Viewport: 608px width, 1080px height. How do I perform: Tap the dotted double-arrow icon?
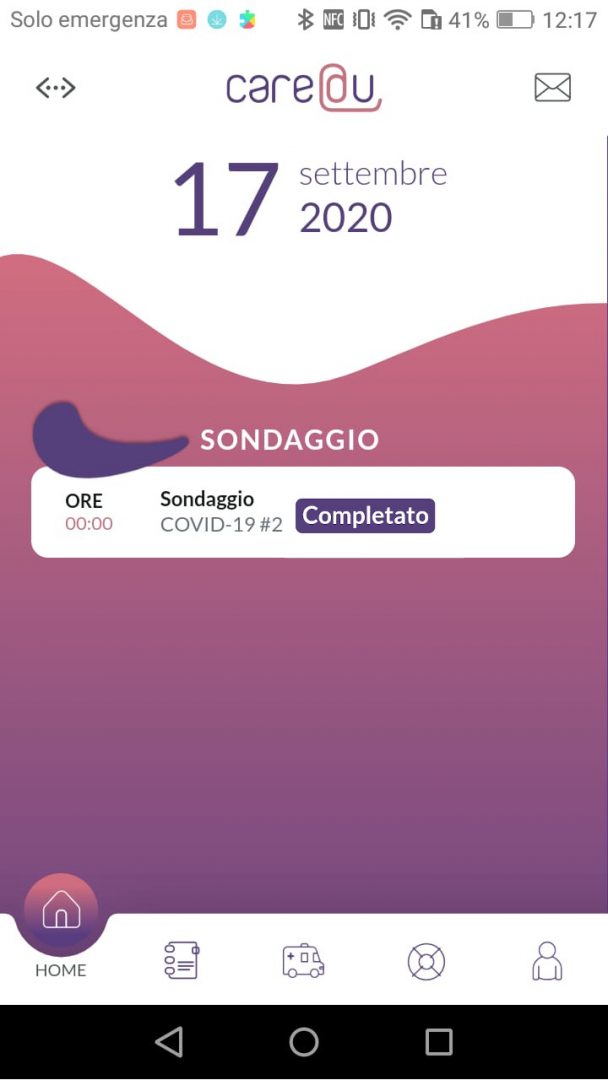pyautogui.click(x=56, y=87)
